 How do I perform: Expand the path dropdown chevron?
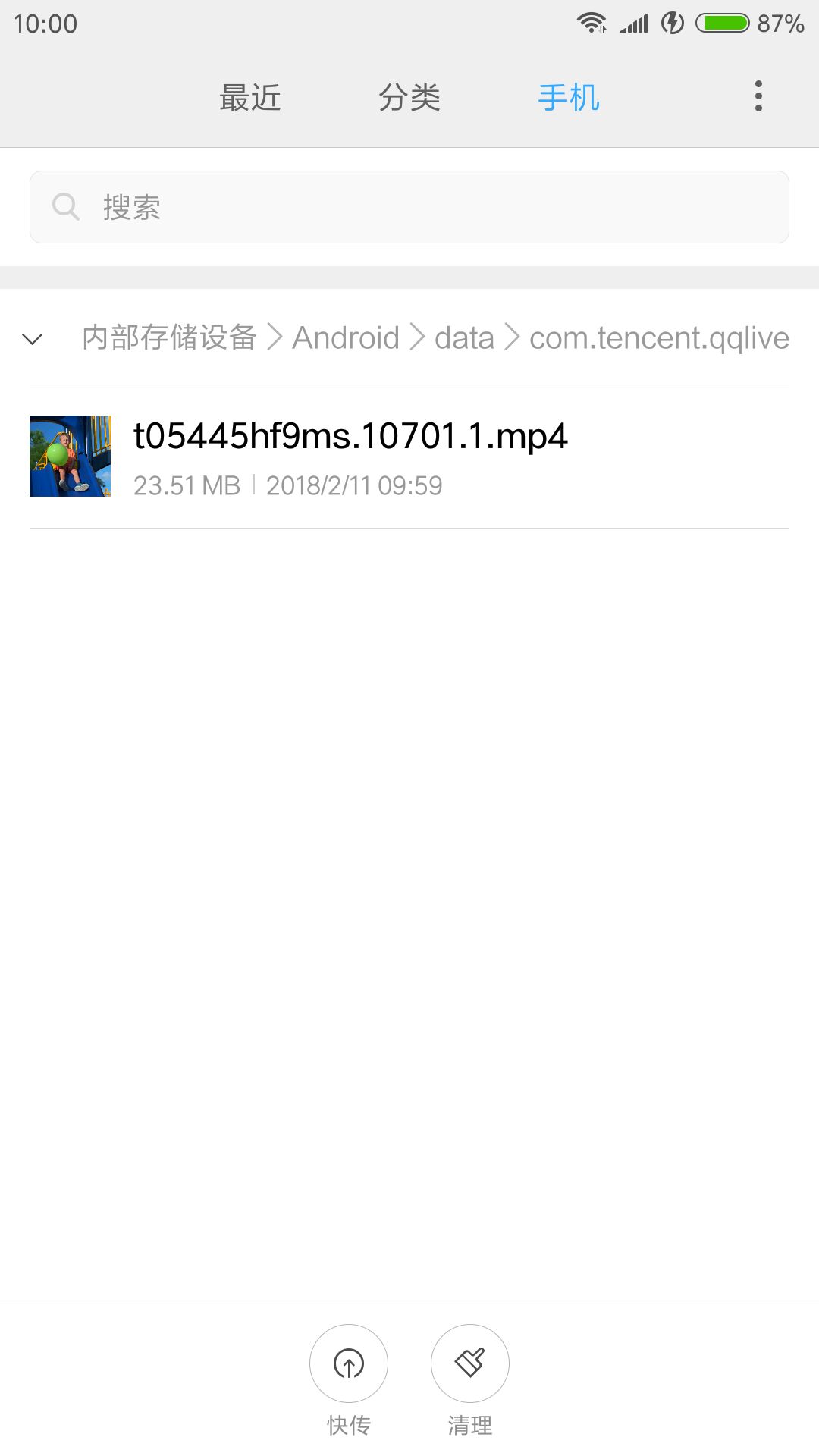pos(33,338)
